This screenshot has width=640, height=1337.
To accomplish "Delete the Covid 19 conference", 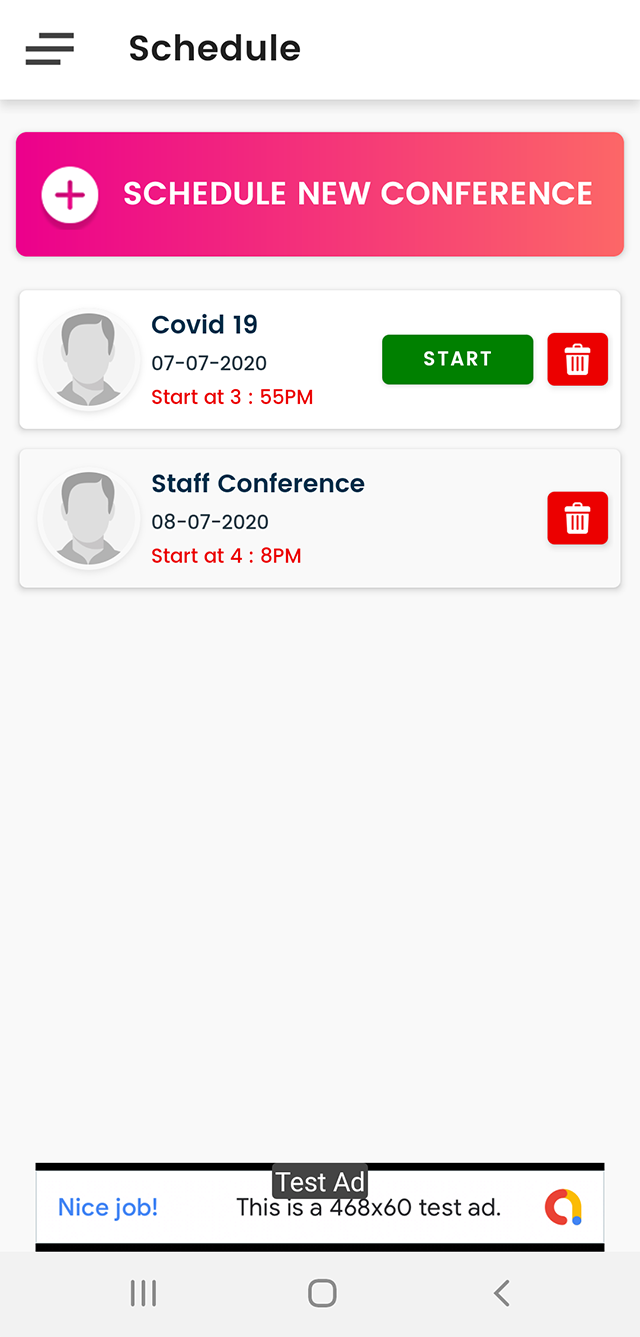I will (577, 359).
